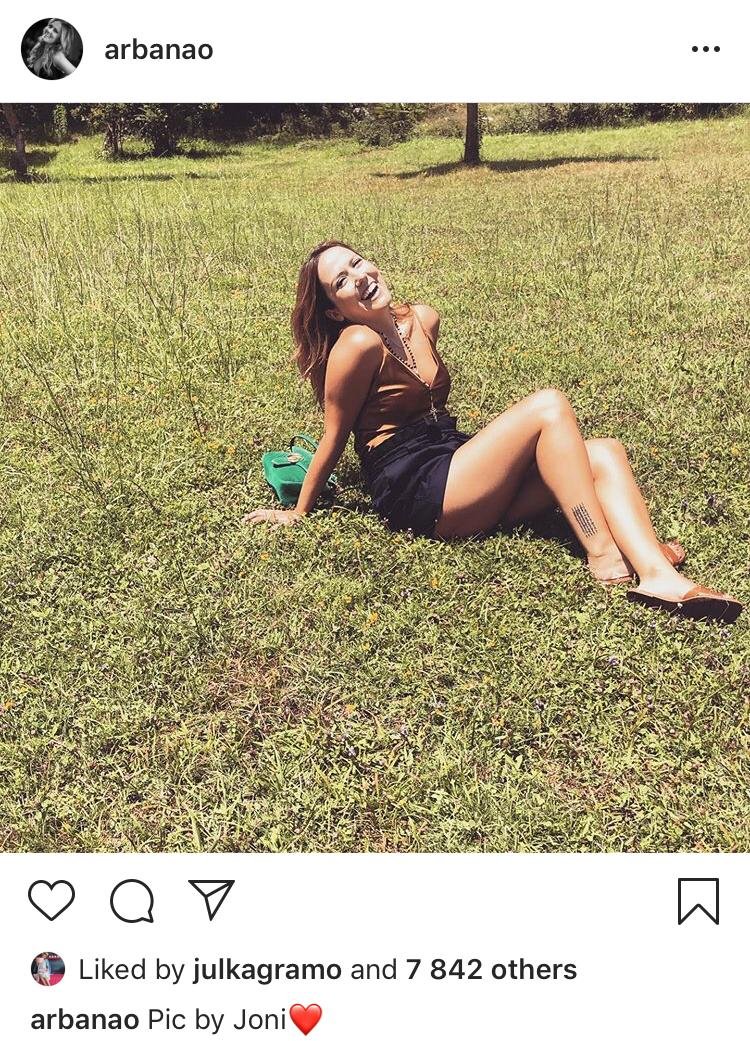Screen dimensions: 750x1041
Task: Open the post's three-dot options menu
Action: pyautogui.click(x=705, y=49)
